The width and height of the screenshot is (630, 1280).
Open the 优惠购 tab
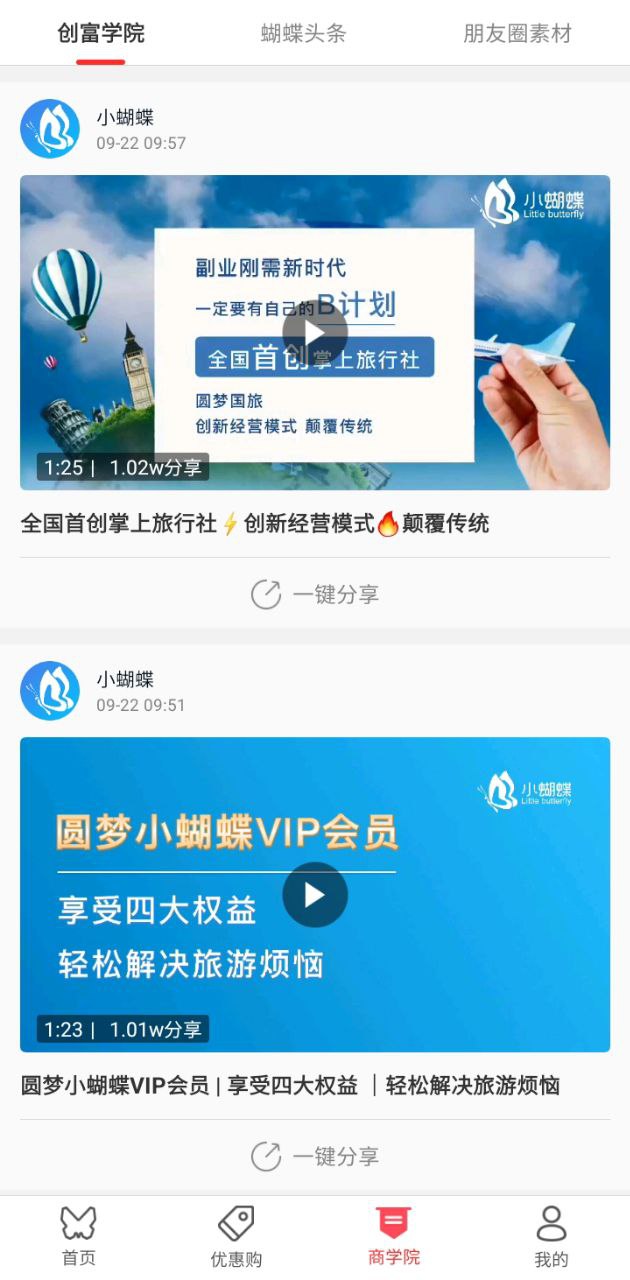click(x=236, y=1236)
